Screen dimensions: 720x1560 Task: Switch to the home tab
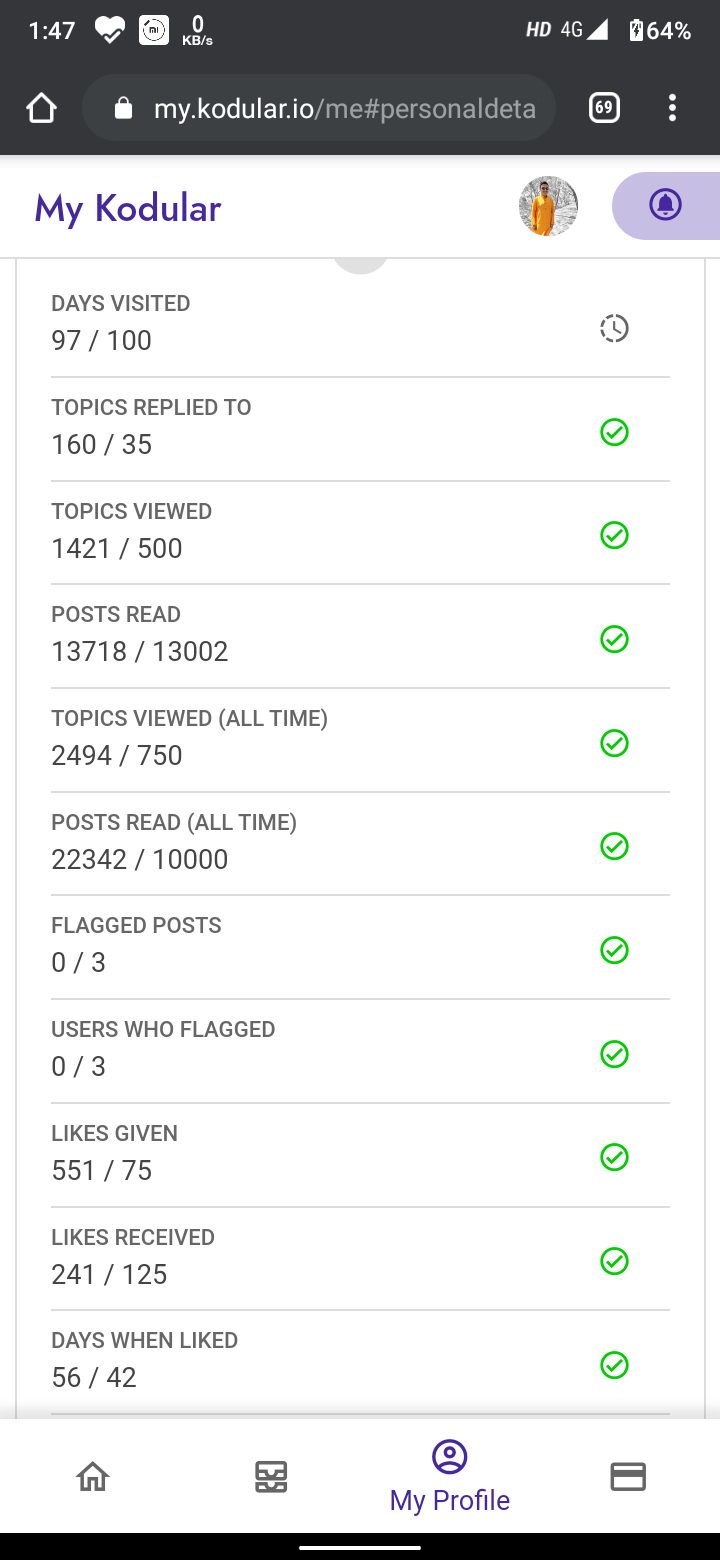coord(93,1476)
